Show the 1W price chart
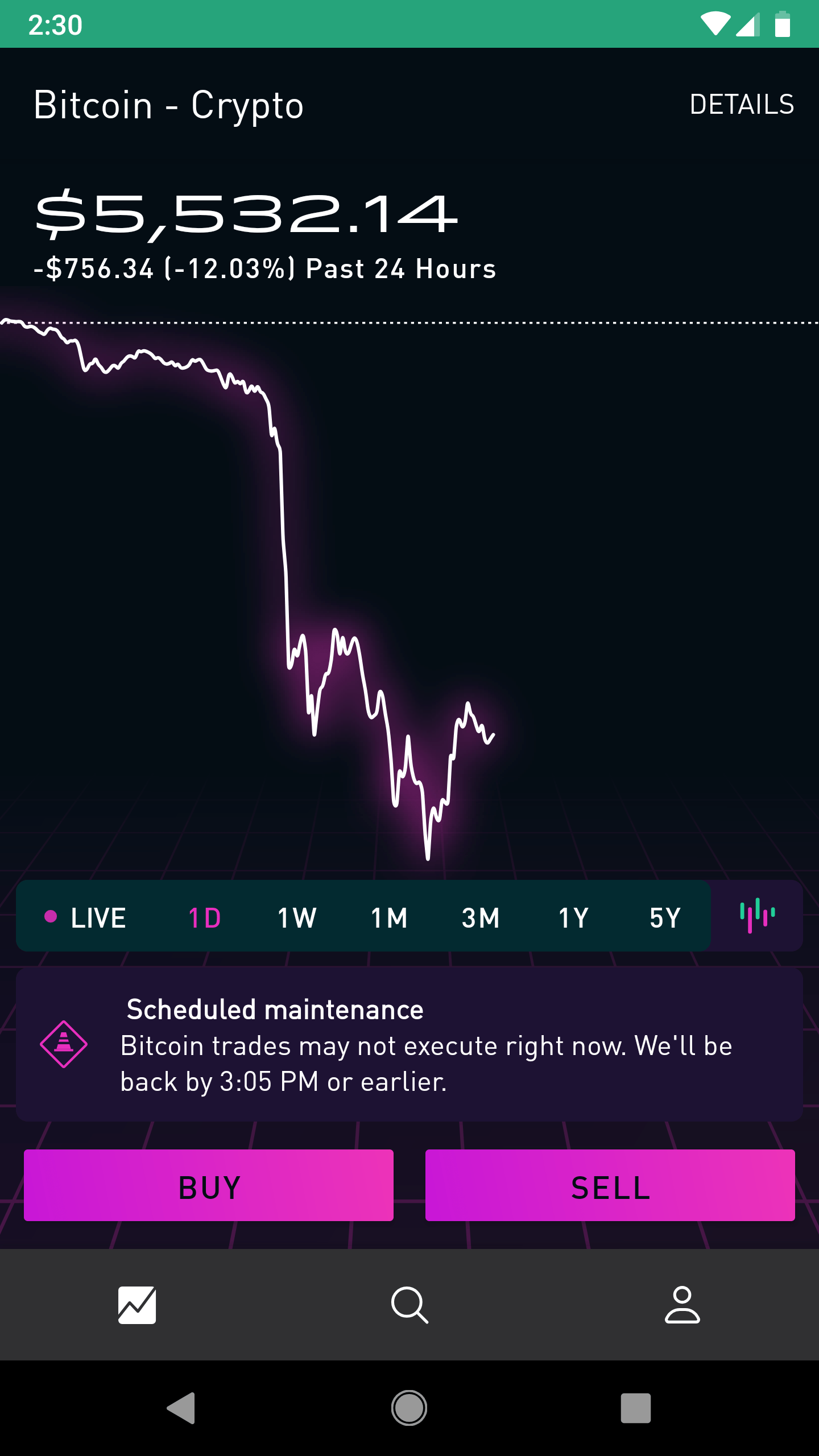 [x=297, y=917]
